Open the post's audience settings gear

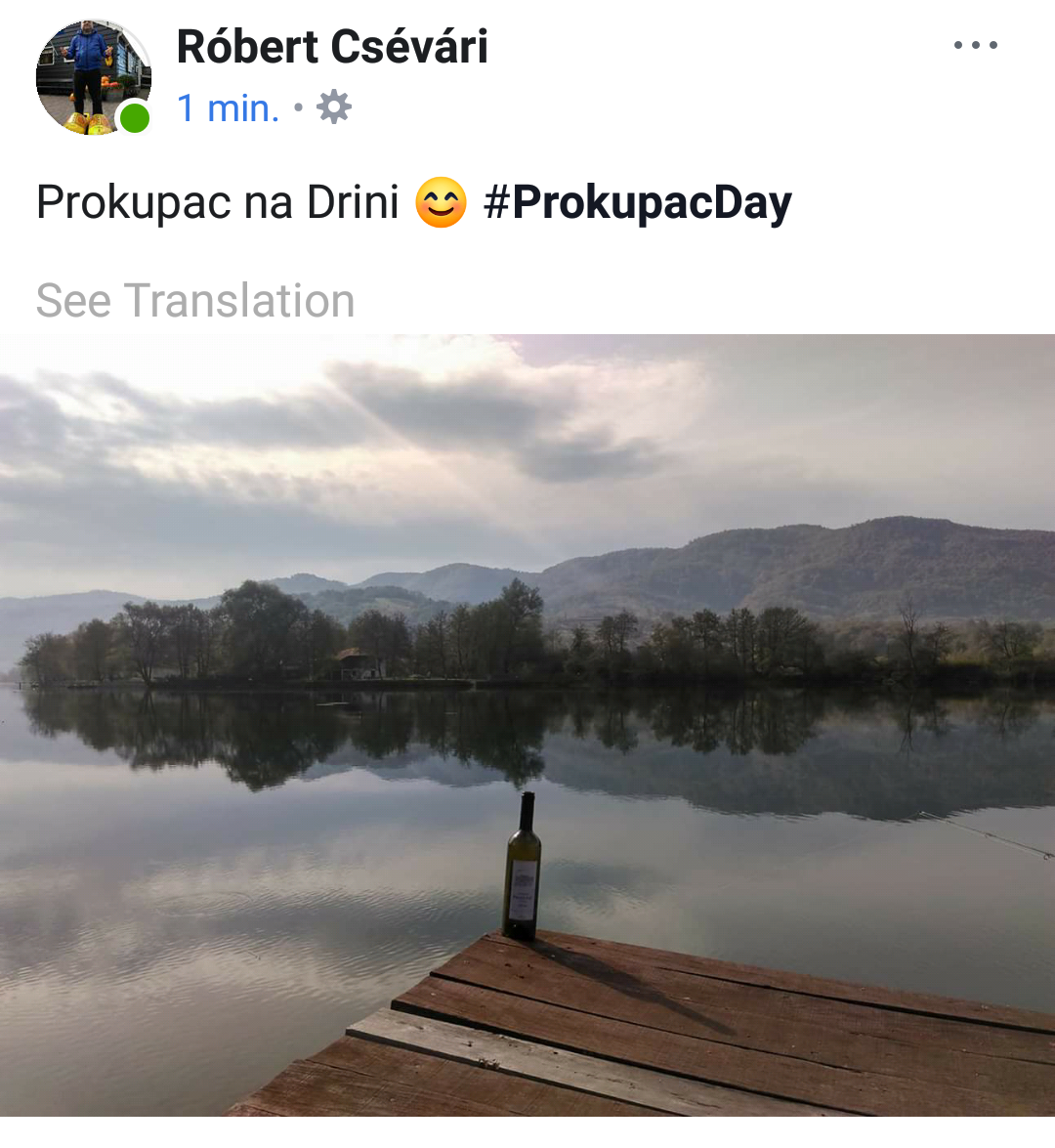[x=334, y=107]
